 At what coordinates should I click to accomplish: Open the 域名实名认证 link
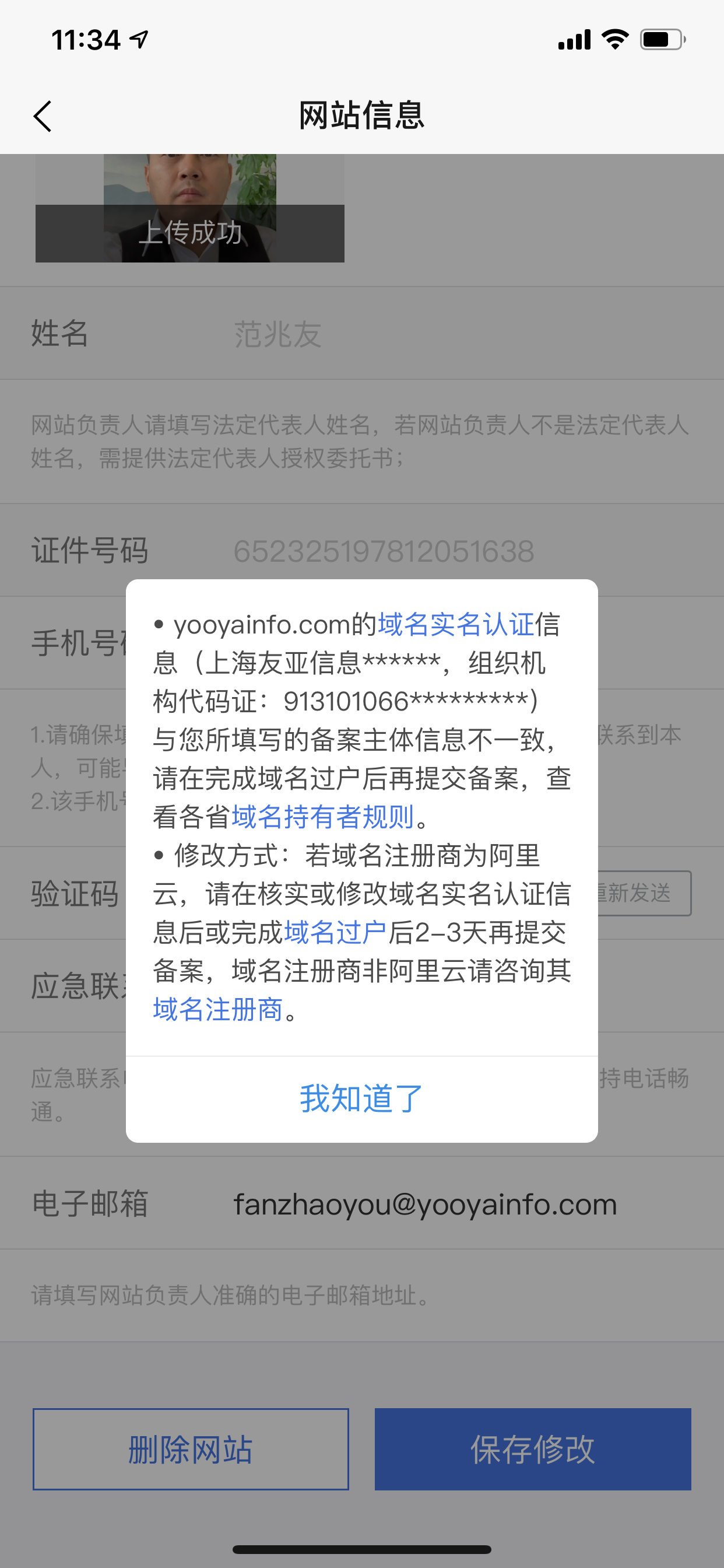[456, 625]
